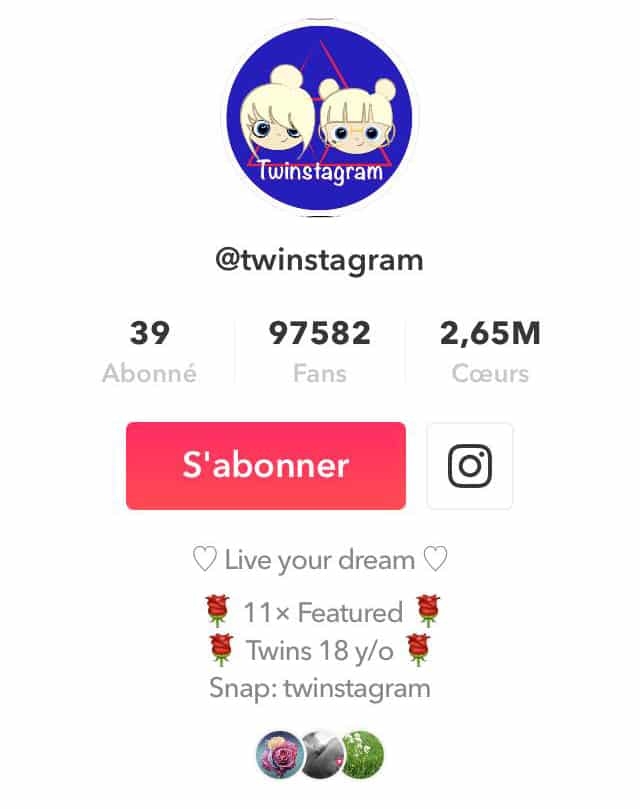Open the linked Instagram account icon
The width and height of the screenshot is (640, 809).
coord(470,466)
